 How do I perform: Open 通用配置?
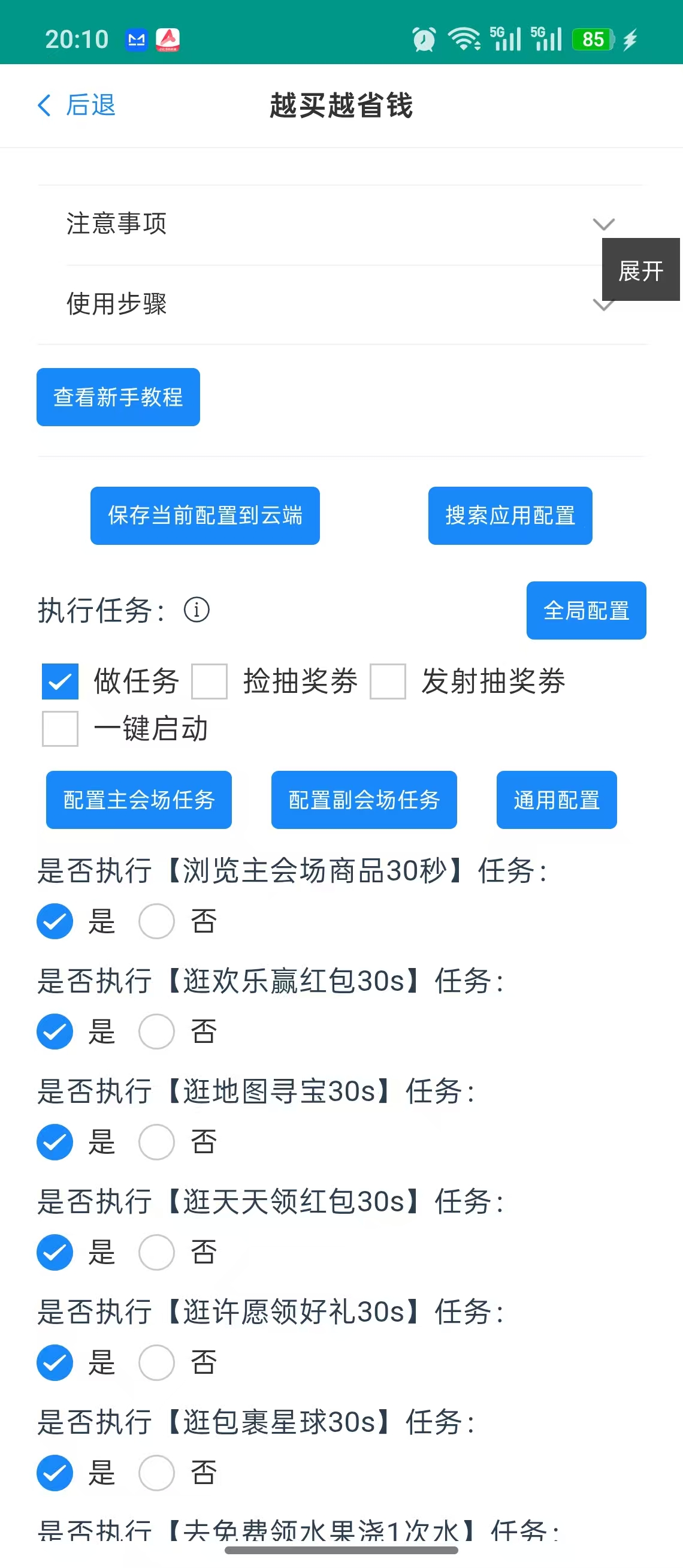pyautogui.click(x=557, y=800)
